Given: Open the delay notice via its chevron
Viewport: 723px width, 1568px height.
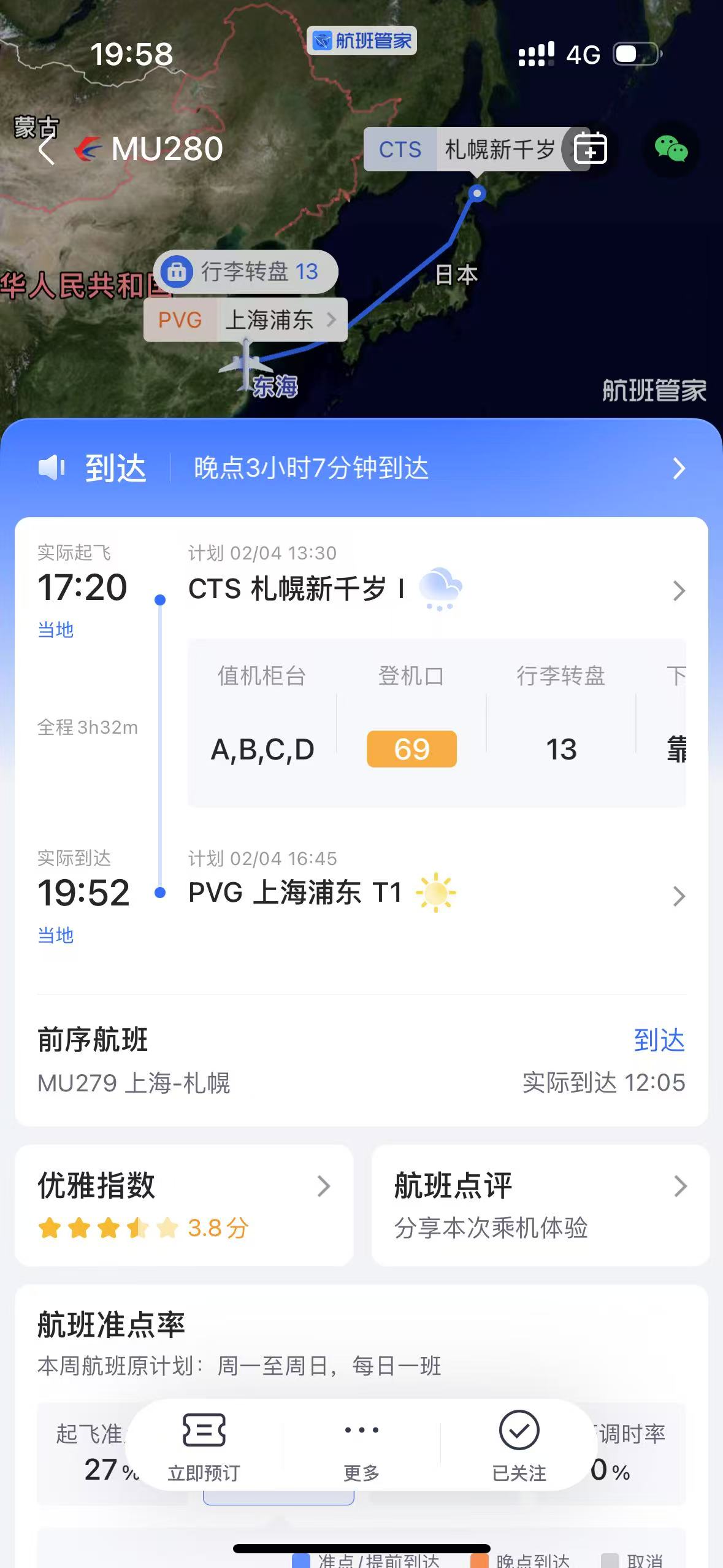Looking at the screenshot, I should tap(678, 469).
